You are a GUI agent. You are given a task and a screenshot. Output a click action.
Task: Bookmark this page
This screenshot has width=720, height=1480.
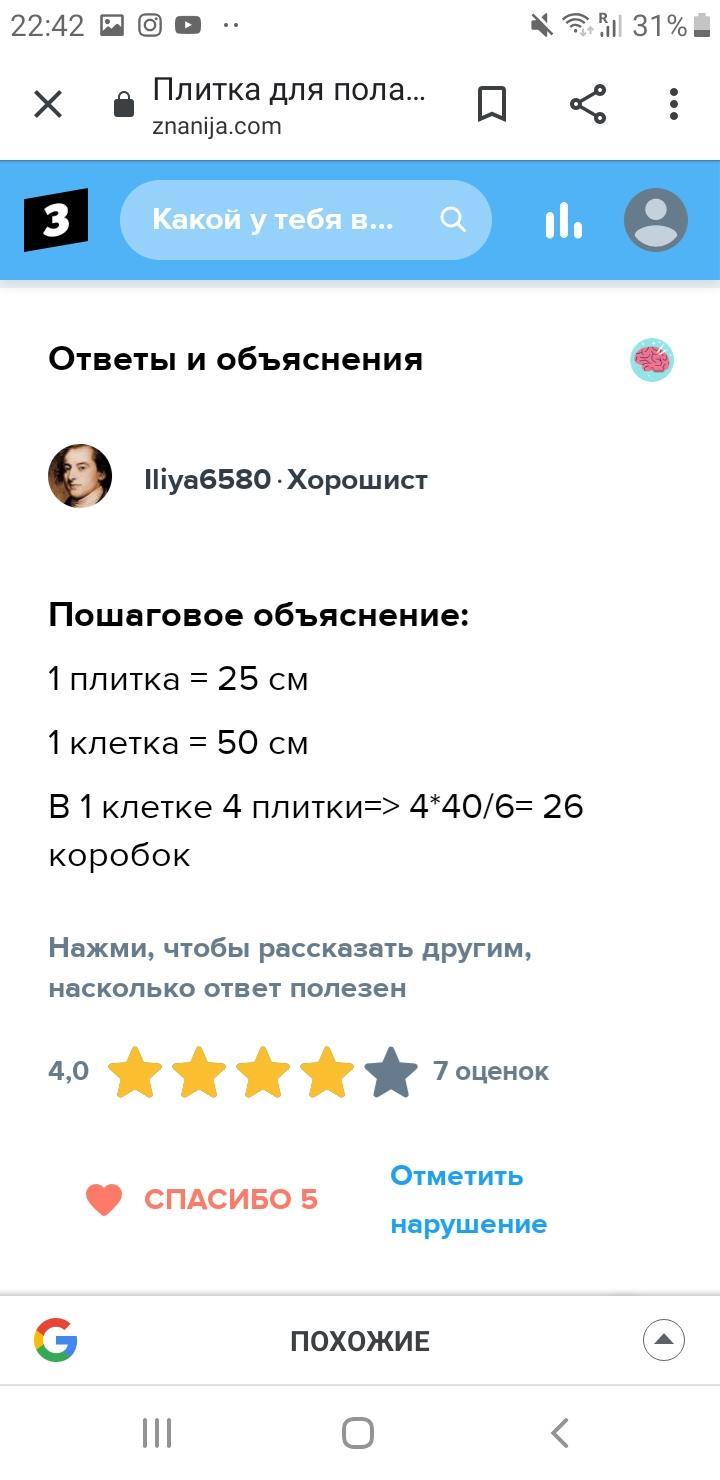pos(491,104)
